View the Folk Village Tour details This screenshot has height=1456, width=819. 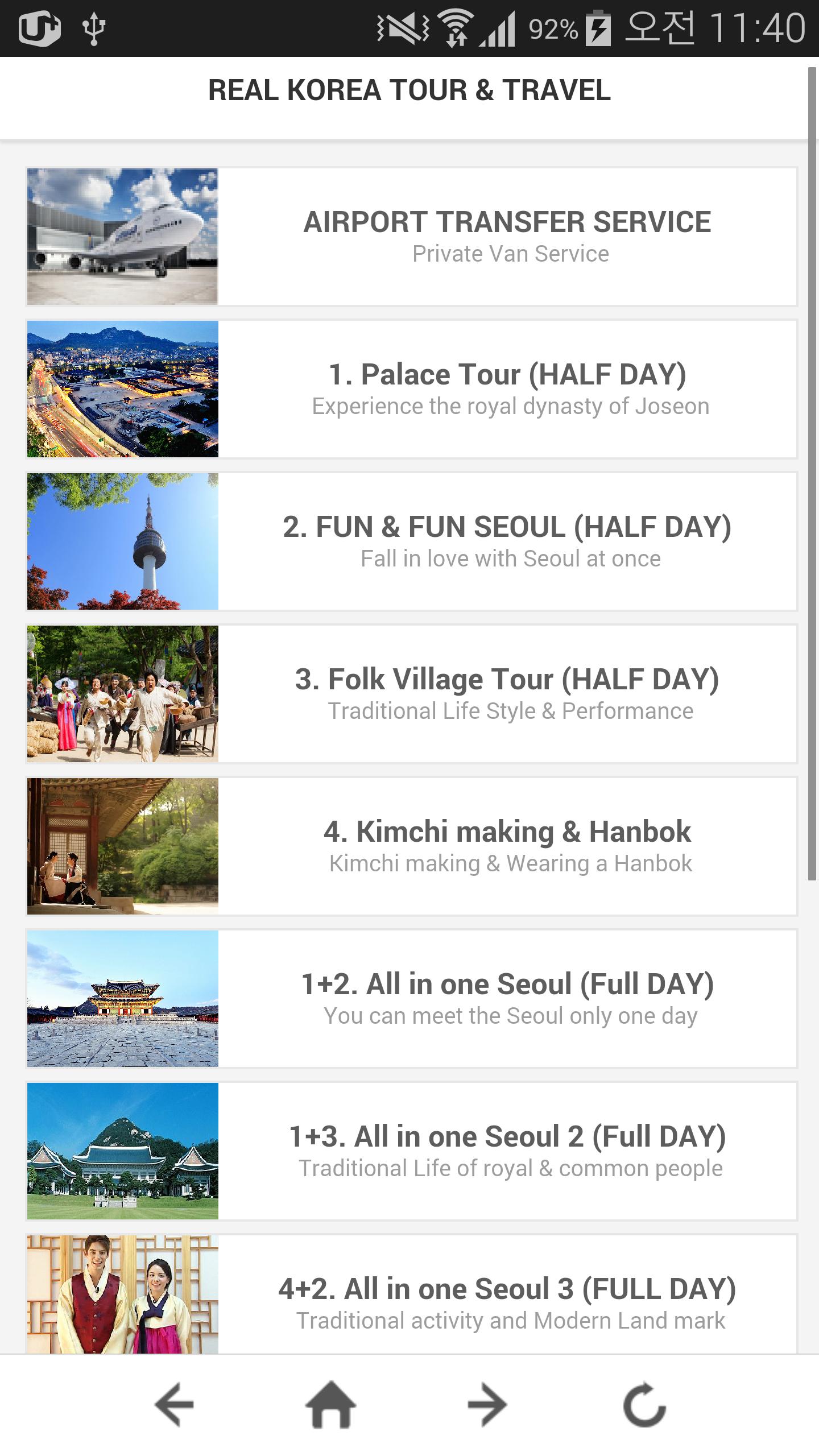coord(506,694)
